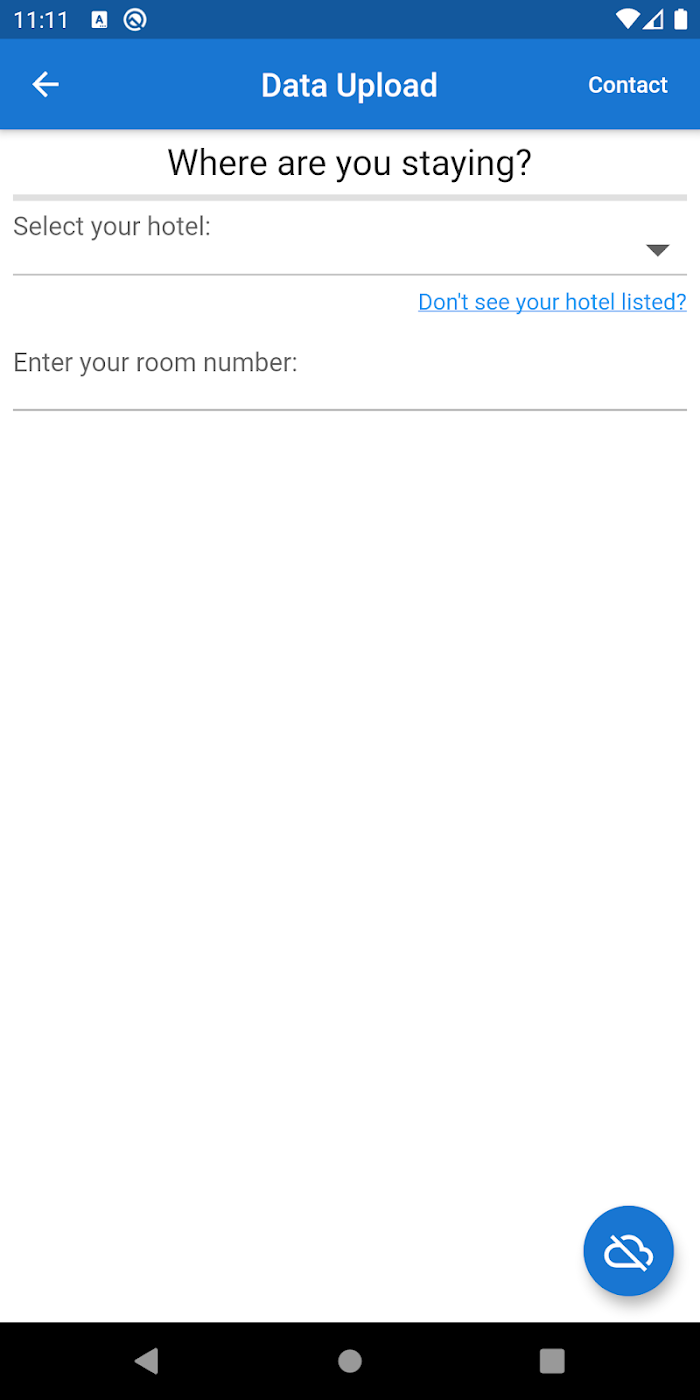Go back using the app bar arrow

(46, 85)
